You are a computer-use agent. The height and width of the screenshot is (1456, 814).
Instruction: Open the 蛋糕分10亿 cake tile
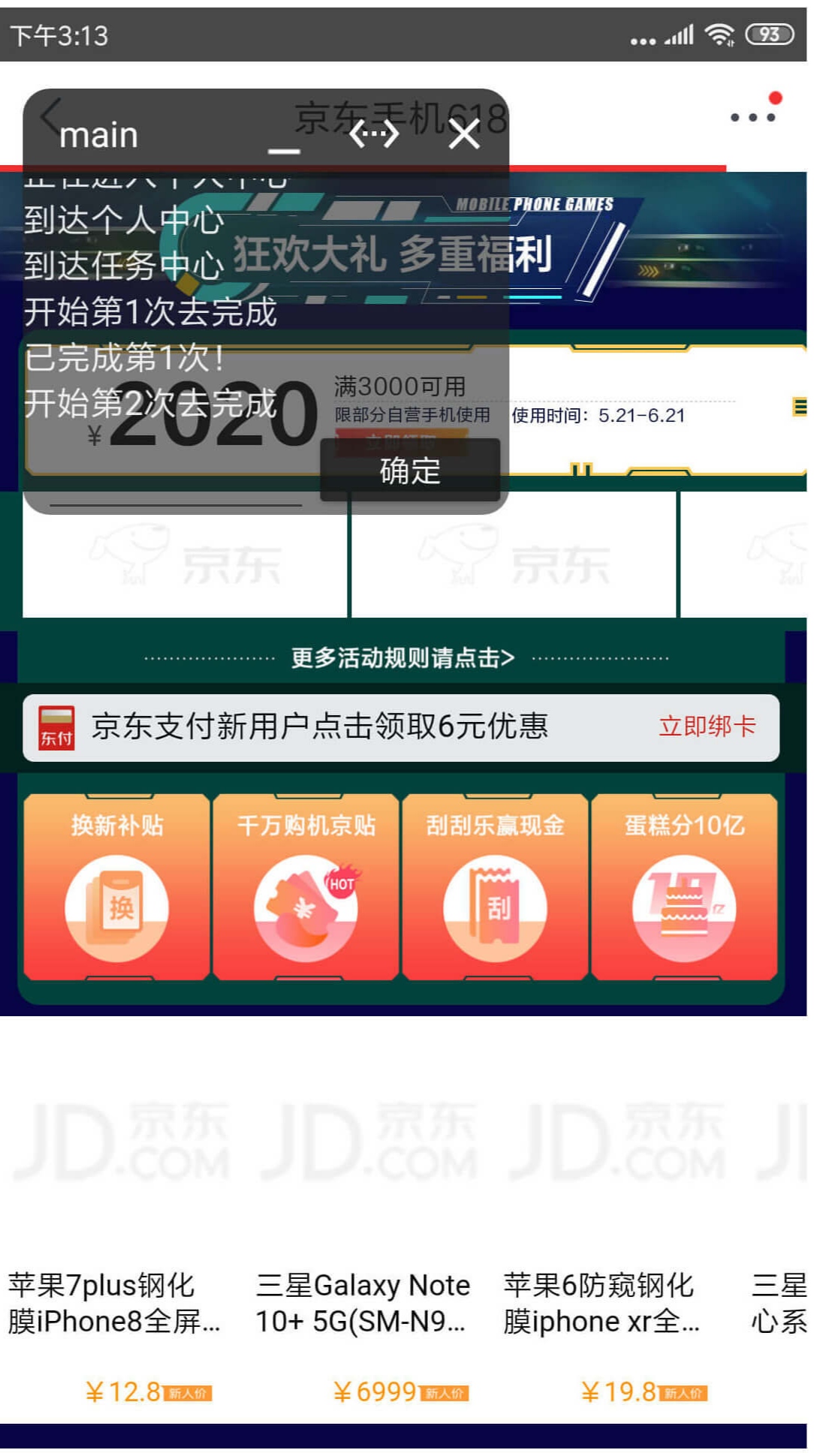pos(684,887)
